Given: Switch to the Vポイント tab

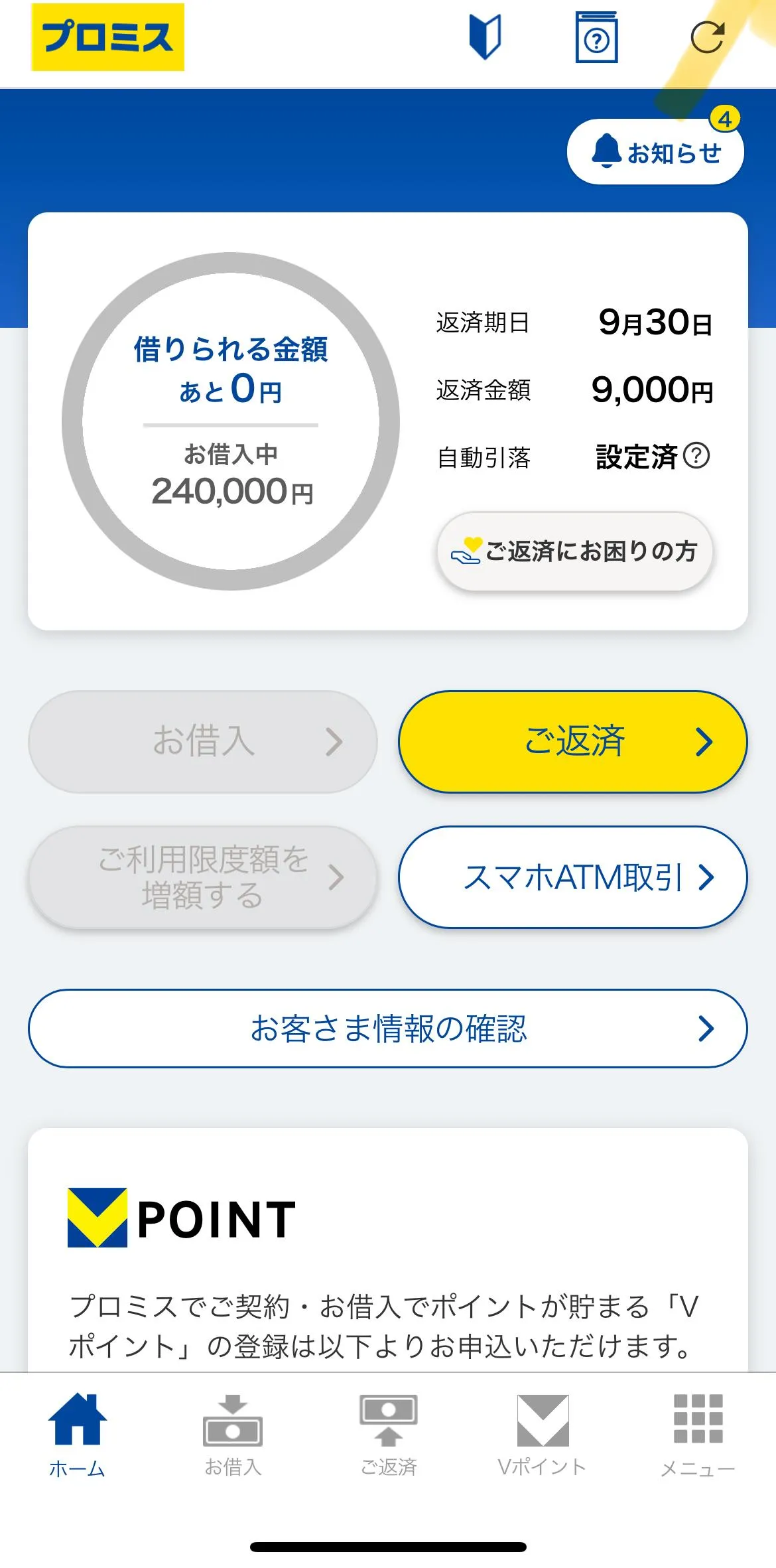Looking at the screenshot, I should (x=543, y=1435).
